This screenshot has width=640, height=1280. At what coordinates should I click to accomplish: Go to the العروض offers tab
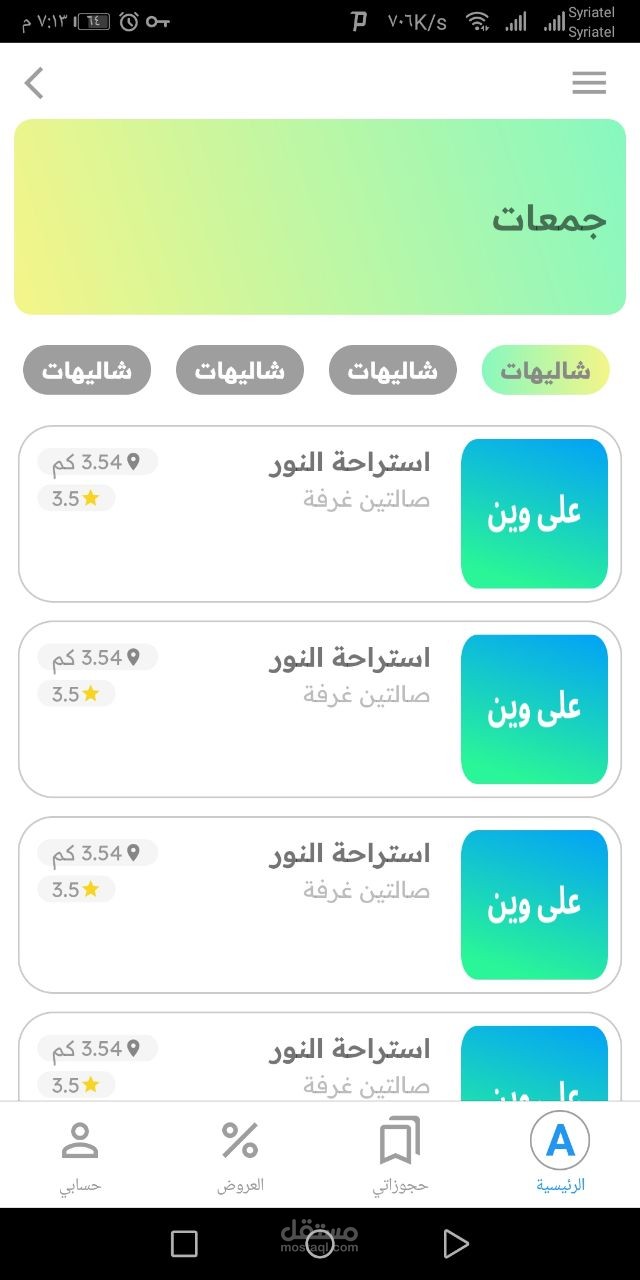pos(240,1153)
